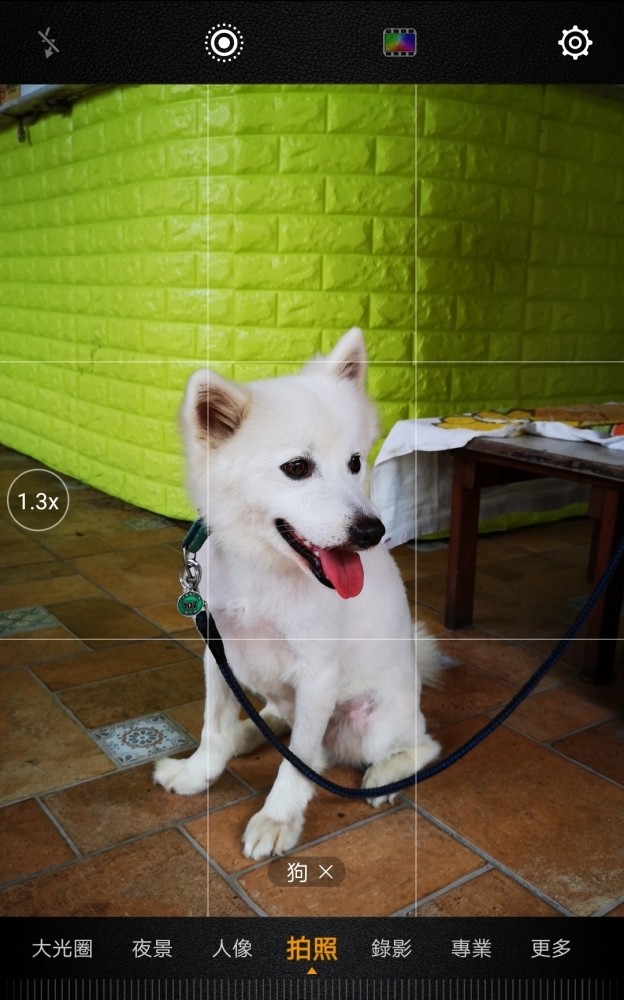This screenshot has width=624, height=1000.
Task: Toggle the flash setting icon
Action: coord(48,42)
